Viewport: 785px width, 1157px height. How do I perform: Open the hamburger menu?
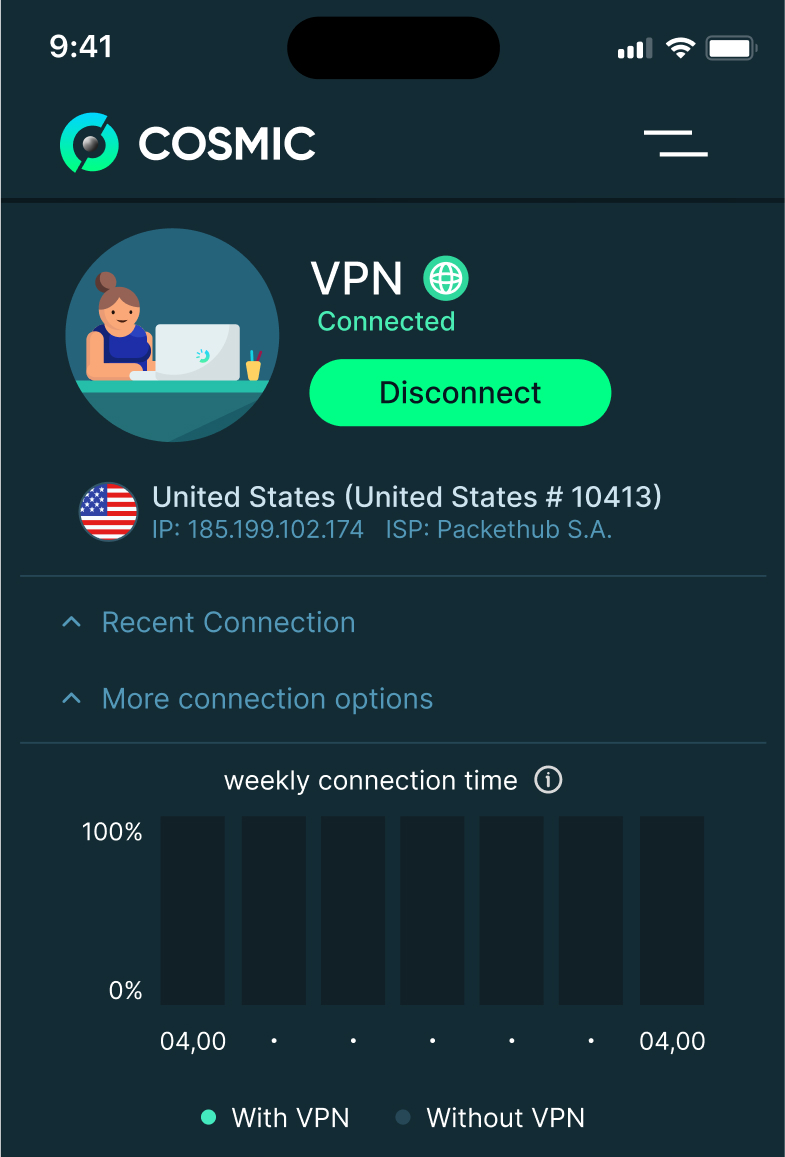(x=676, y=143)
